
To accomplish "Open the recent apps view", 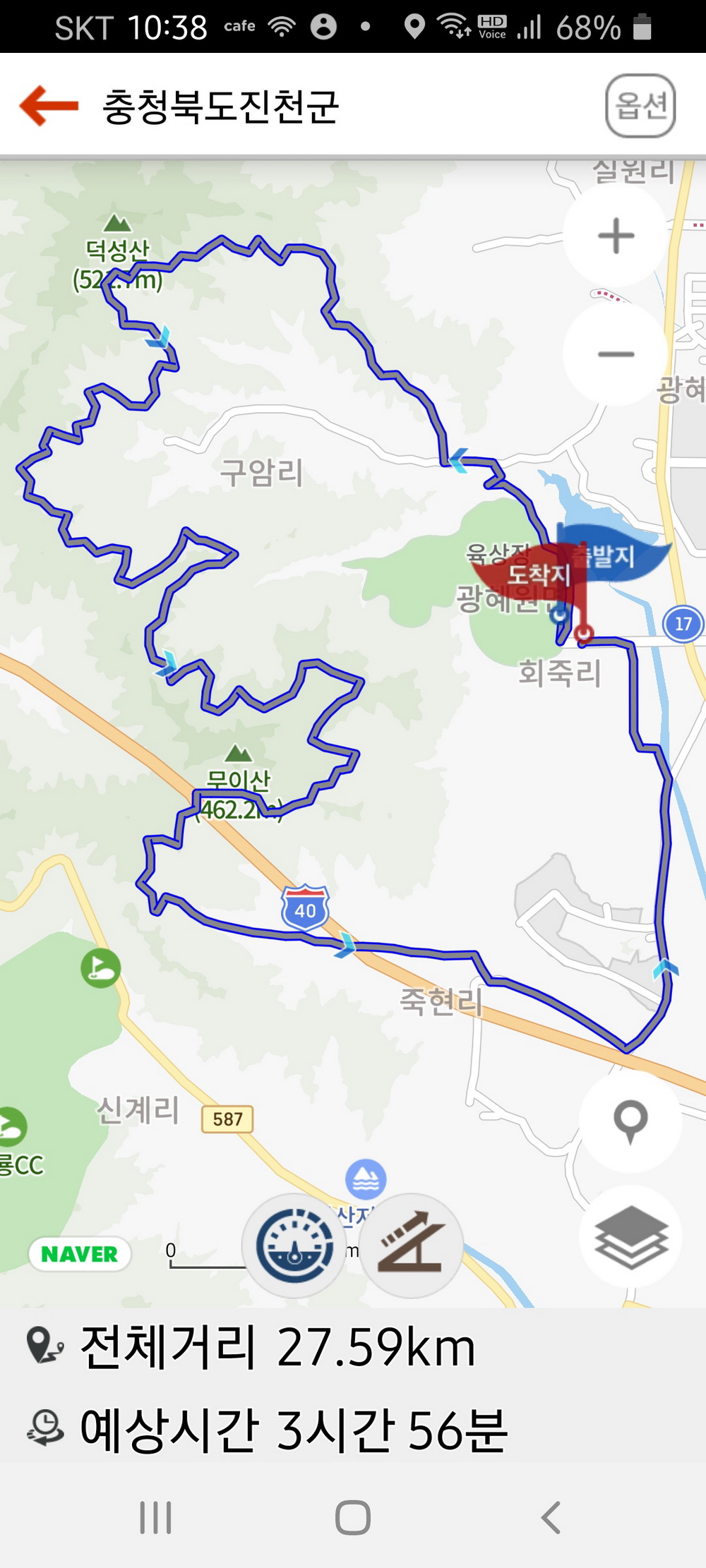I will 155,1517.
